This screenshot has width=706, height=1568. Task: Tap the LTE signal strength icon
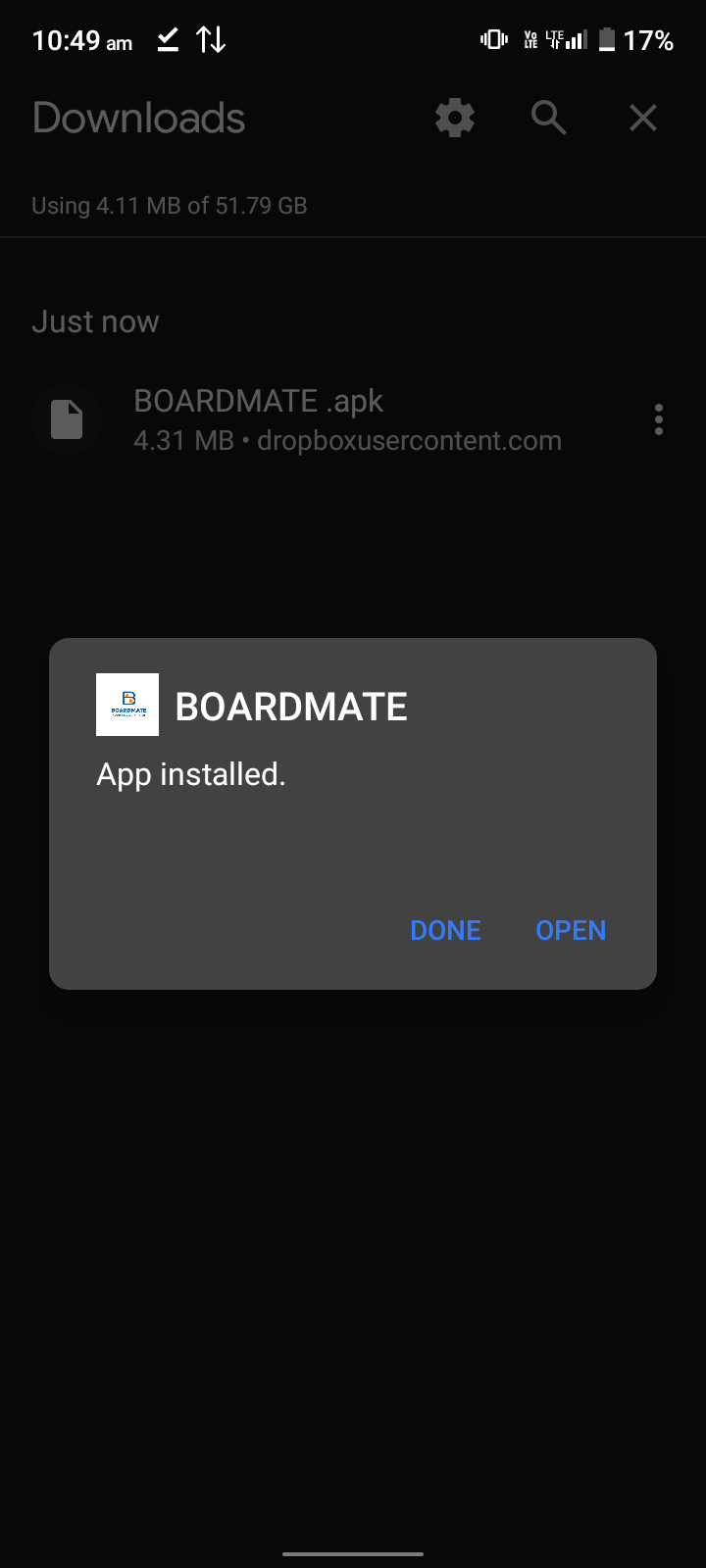point(573,39)
